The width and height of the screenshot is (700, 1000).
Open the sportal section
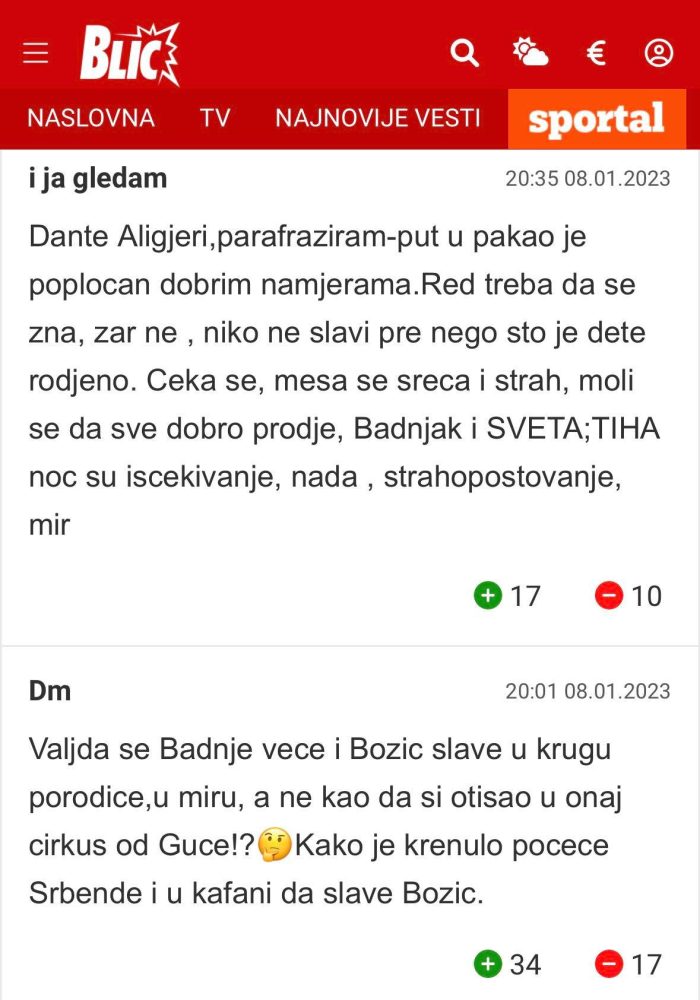pos(596,119)
